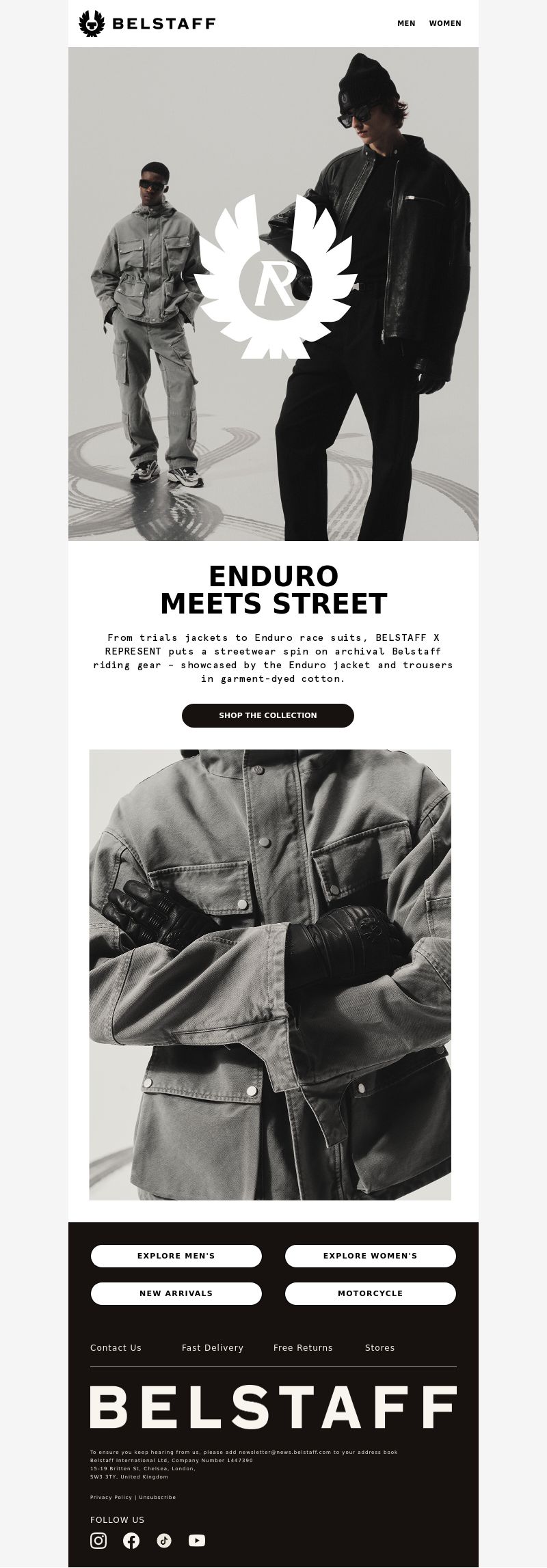This screenshot has width=547, height=1568.
Task: Open the Enduro jacket close-up image
Action: (x=270, y=974)
